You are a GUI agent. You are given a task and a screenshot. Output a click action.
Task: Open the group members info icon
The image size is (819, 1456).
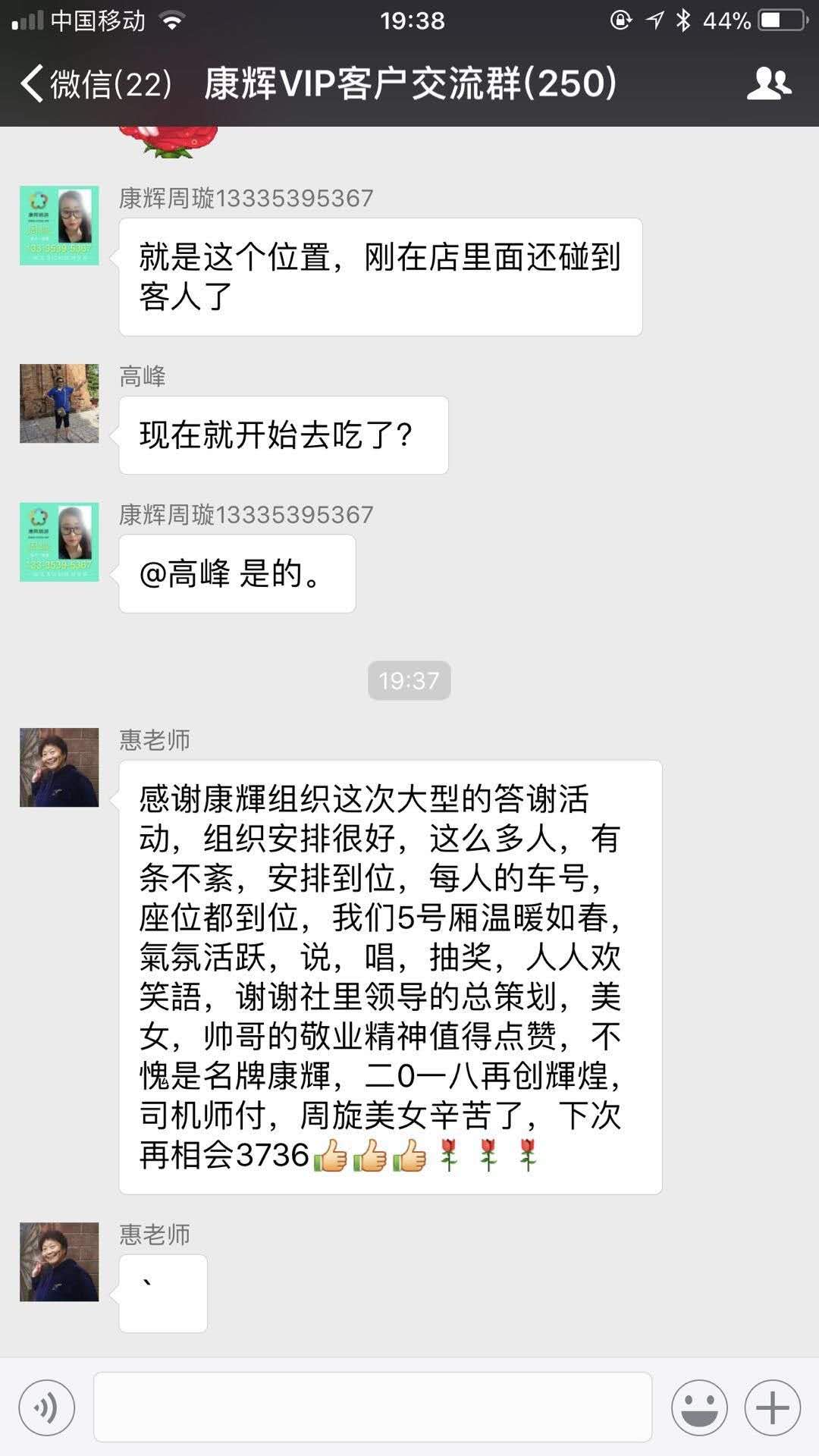tap(769, 83)
